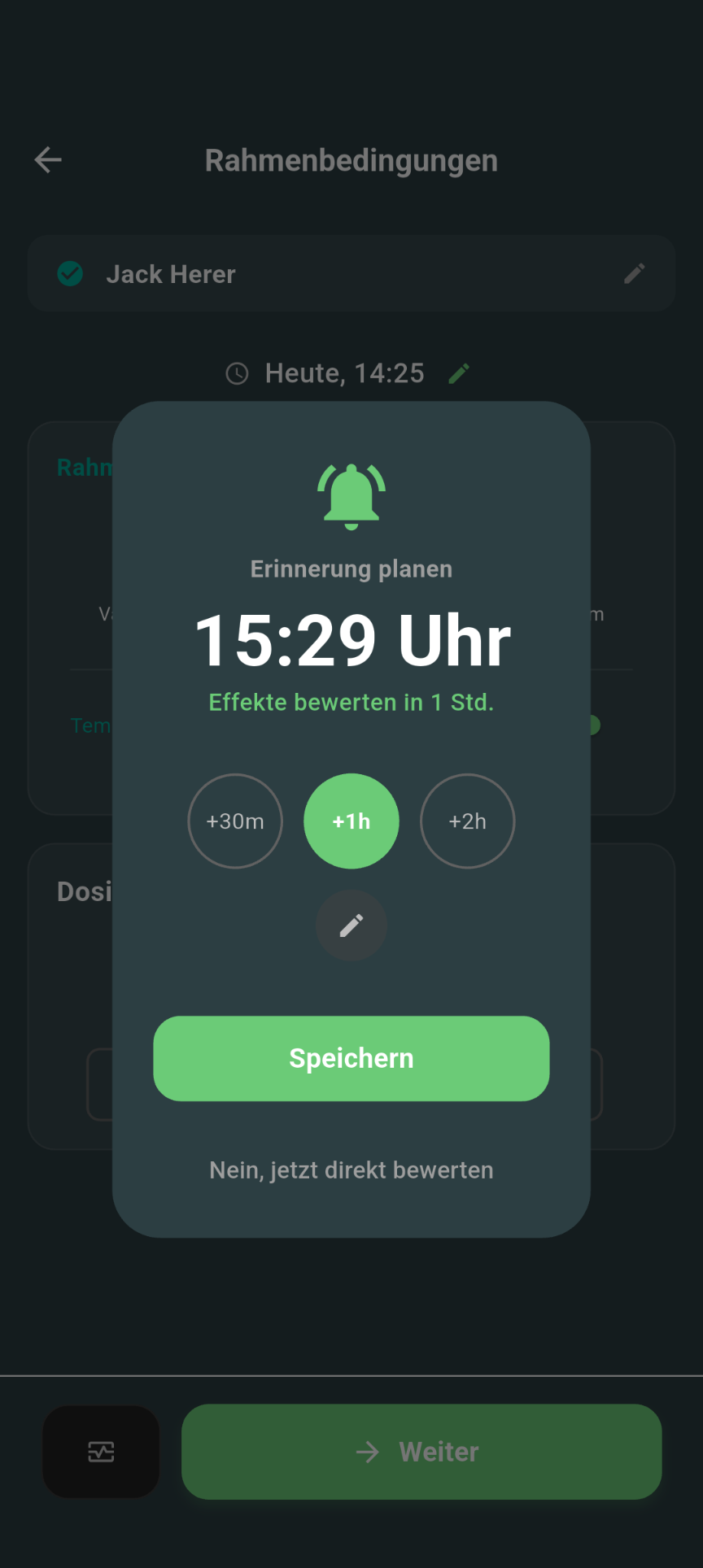Edit the consumption time via the green pencil icon
Screen dimensions: 703x1568
[458, 372]
